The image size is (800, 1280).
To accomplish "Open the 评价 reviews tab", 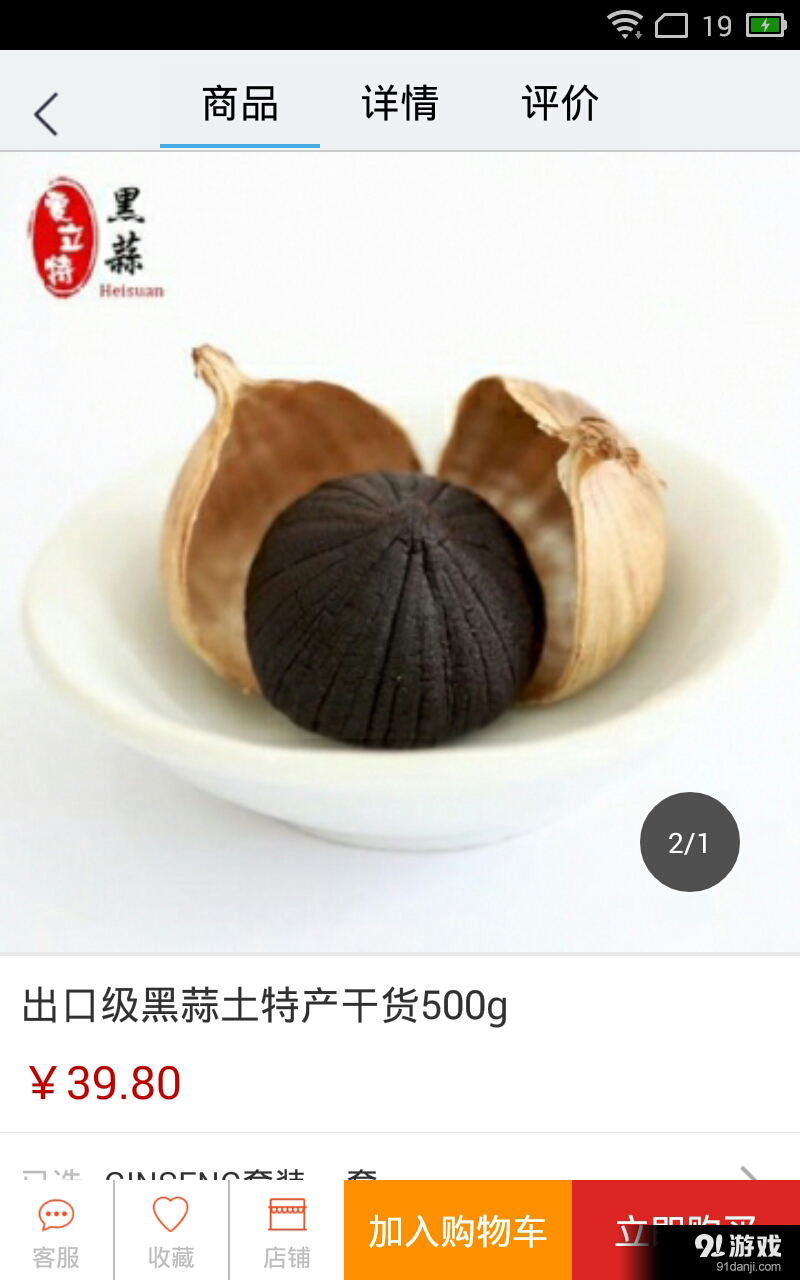I will [559, 103].
